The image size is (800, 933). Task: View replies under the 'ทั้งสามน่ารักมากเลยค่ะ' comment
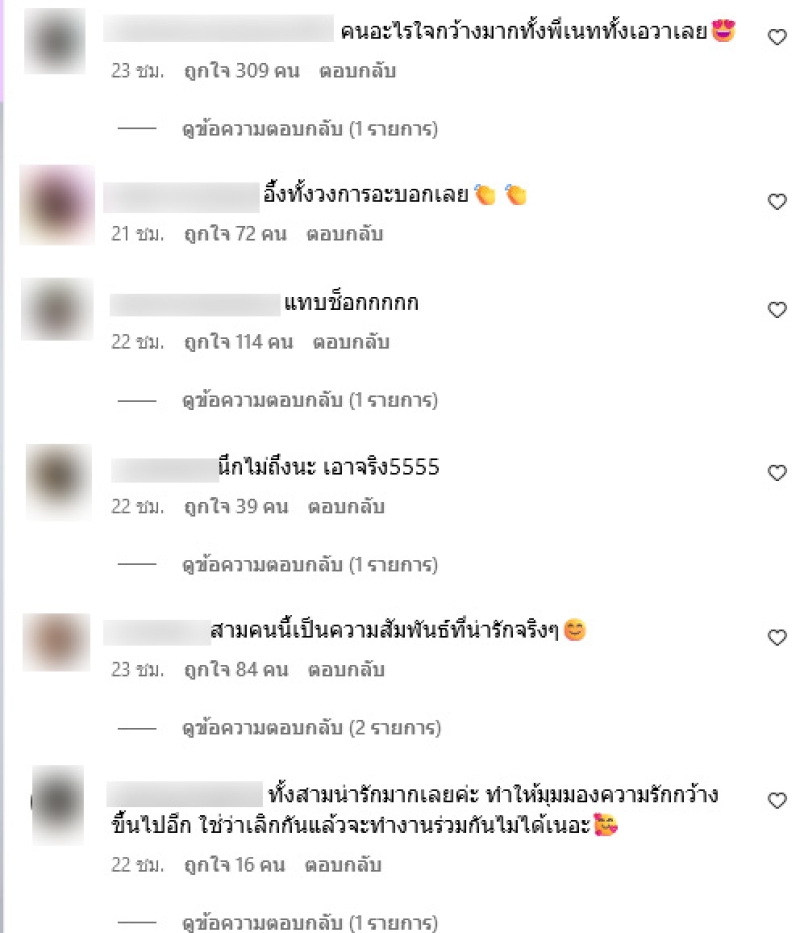(x=309, y=923)
